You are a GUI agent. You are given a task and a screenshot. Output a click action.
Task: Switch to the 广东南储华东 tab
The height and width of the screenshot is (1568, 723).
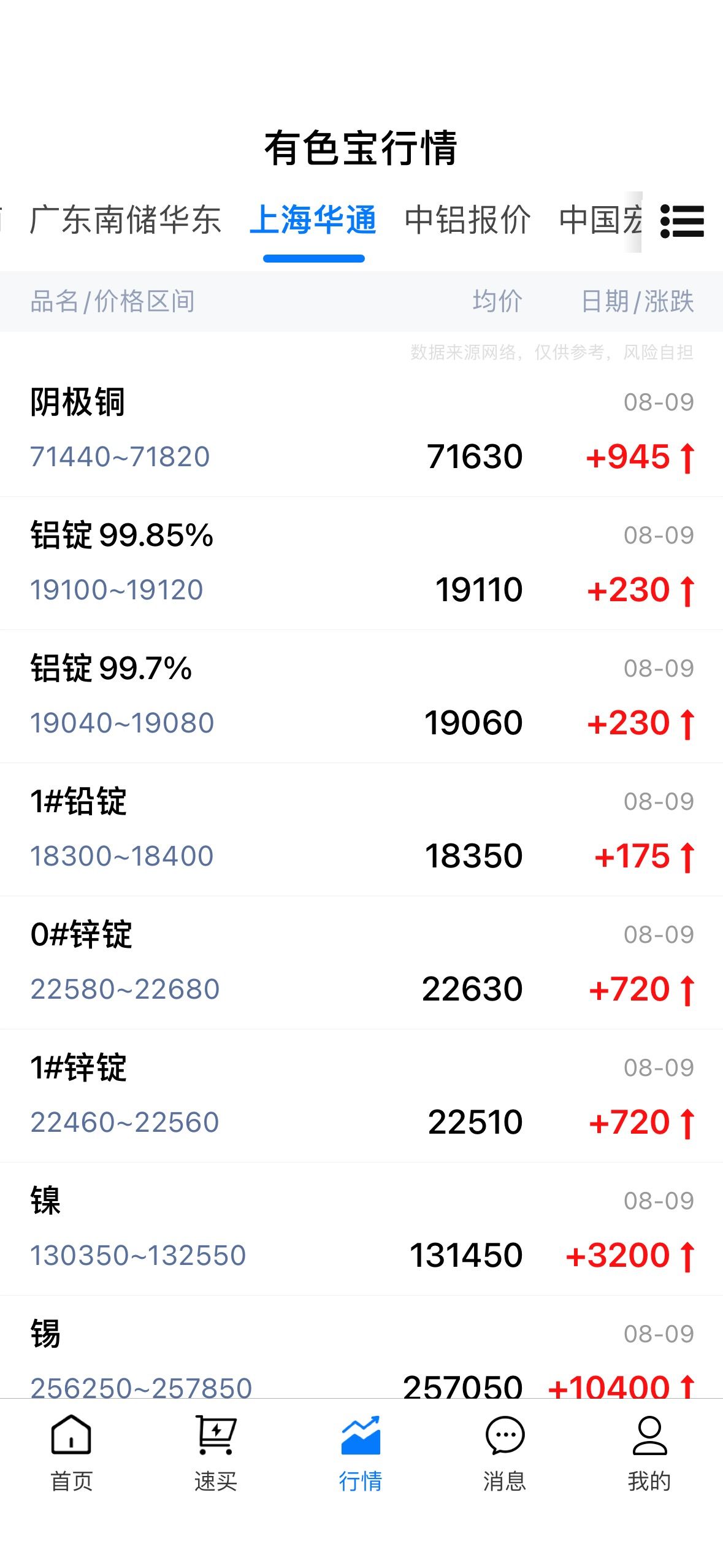125,220
